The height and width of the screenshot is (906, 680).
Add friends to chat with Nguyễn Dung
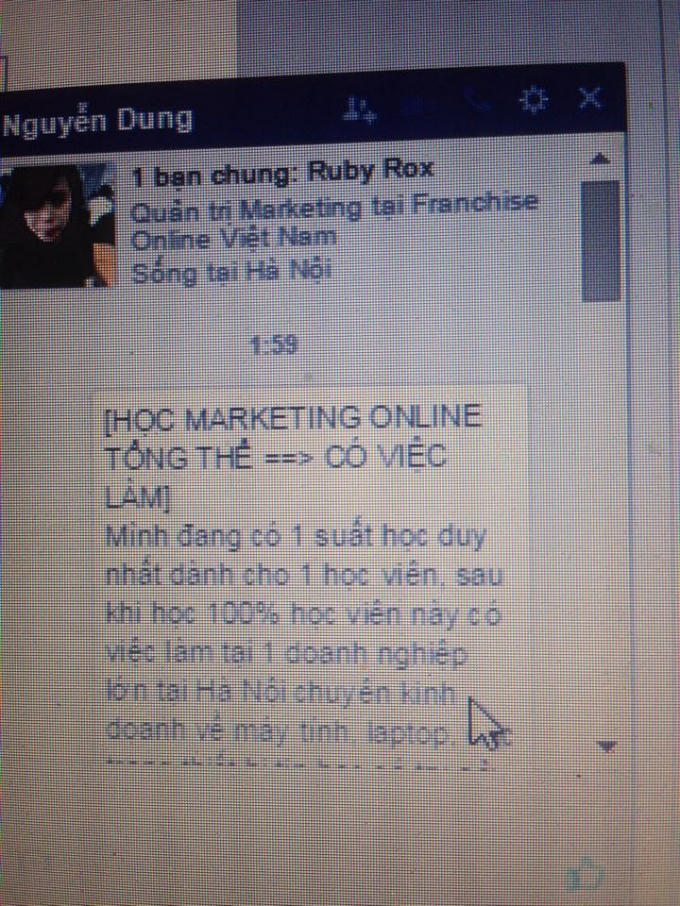pyautogui.click(x=357, y=111)
